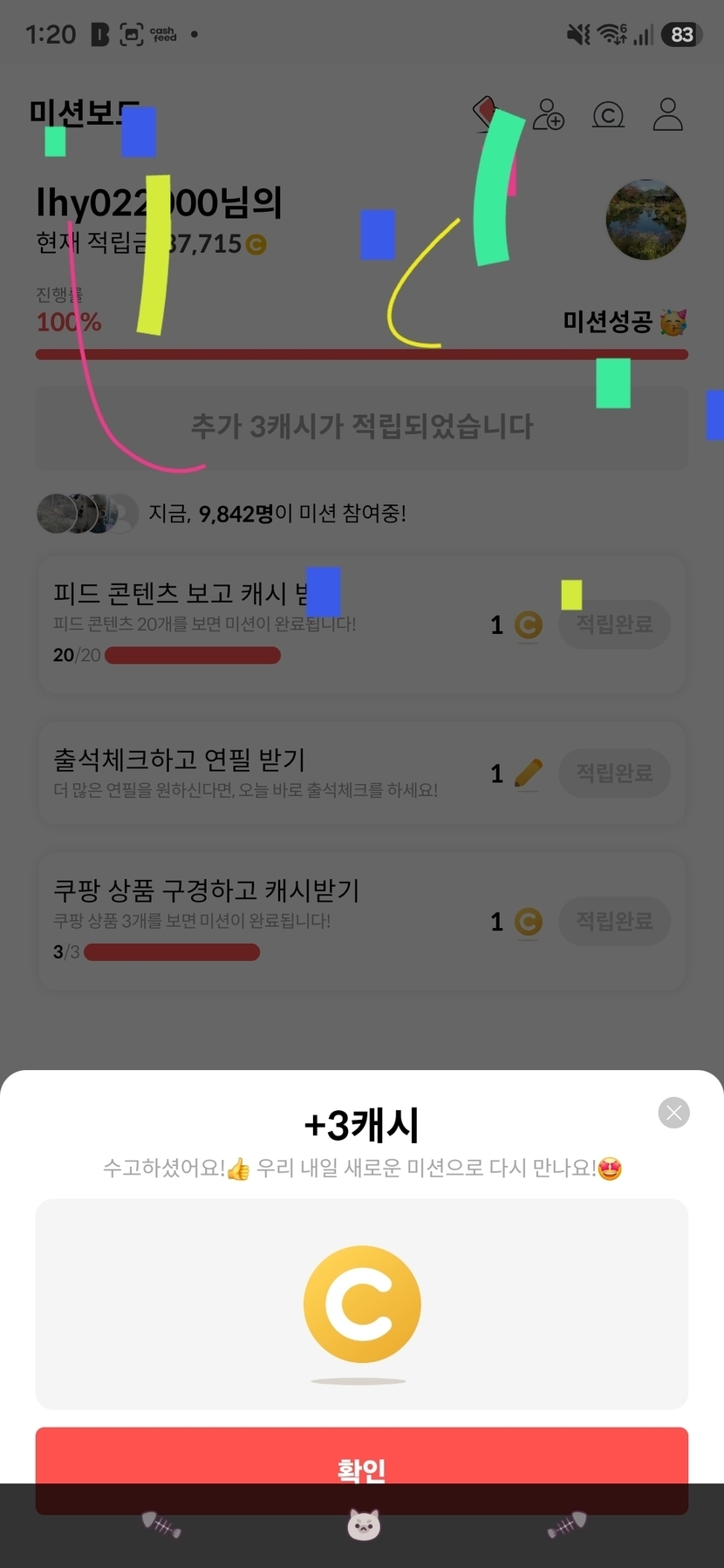
Task: Open the 피드 콘텐츠 보고 캐시 mission card
Action: click(x=361, y=625)
